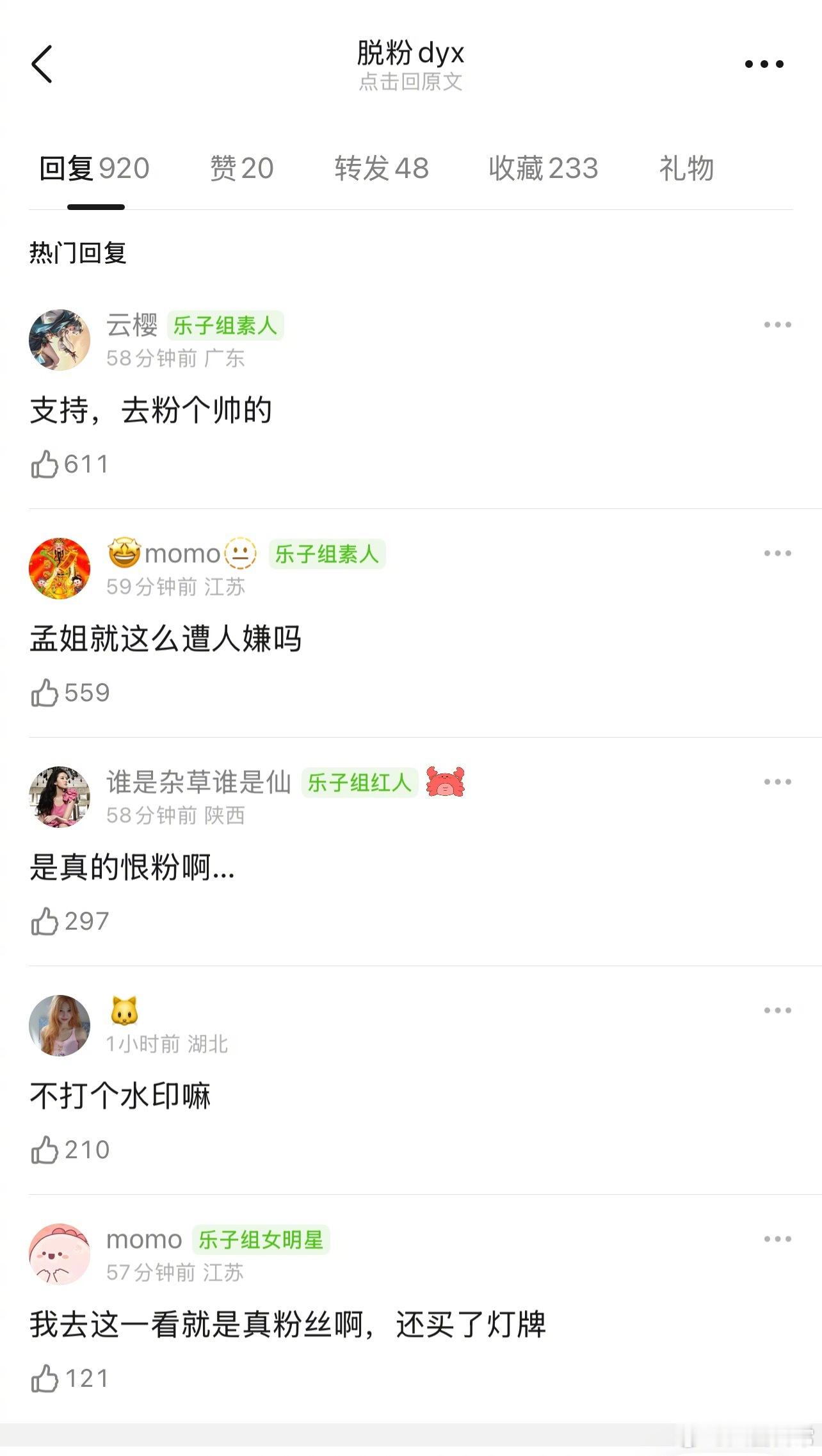Open more options on 孟姐就这么遭人嫌吗 reply
822x1456 pixels.
pyautogui.click(x=777, y=553)
